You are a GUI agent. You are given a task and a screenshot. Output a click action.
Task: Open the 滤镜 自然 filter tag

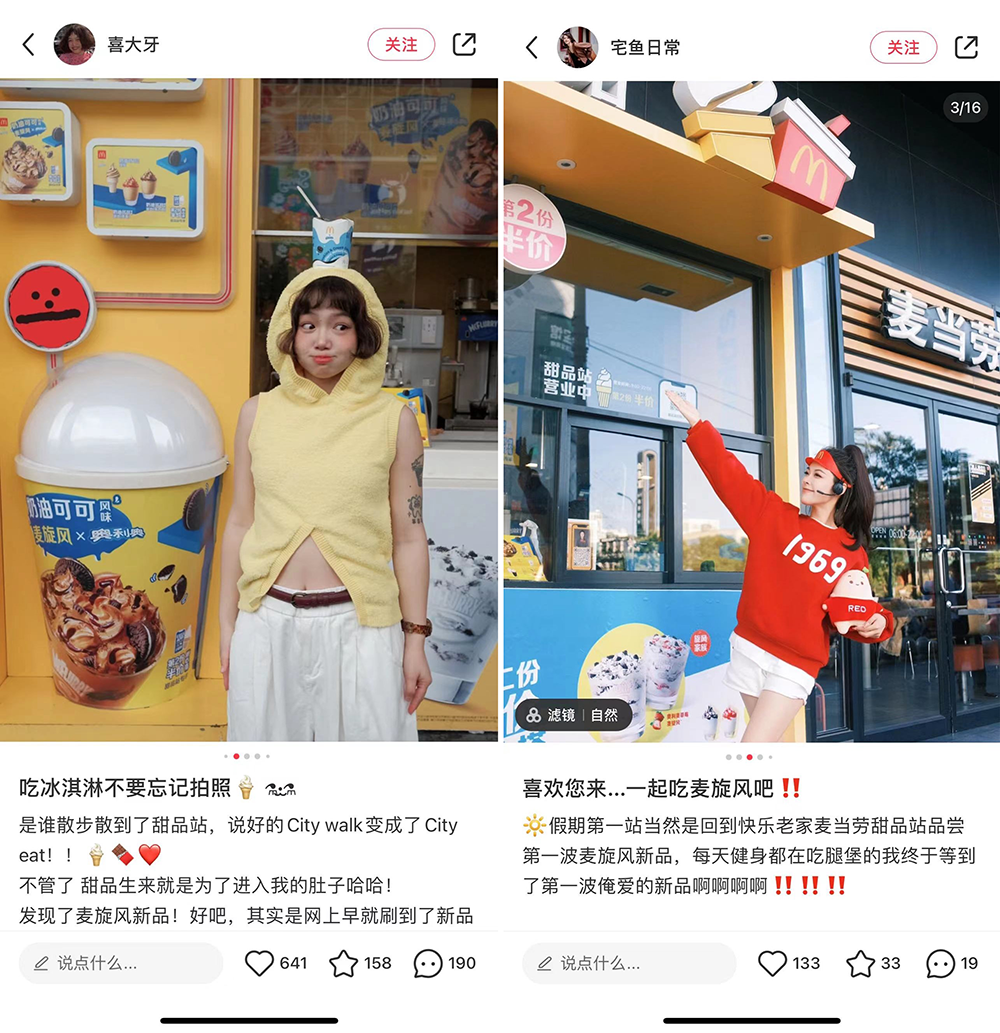coord(575,715)
